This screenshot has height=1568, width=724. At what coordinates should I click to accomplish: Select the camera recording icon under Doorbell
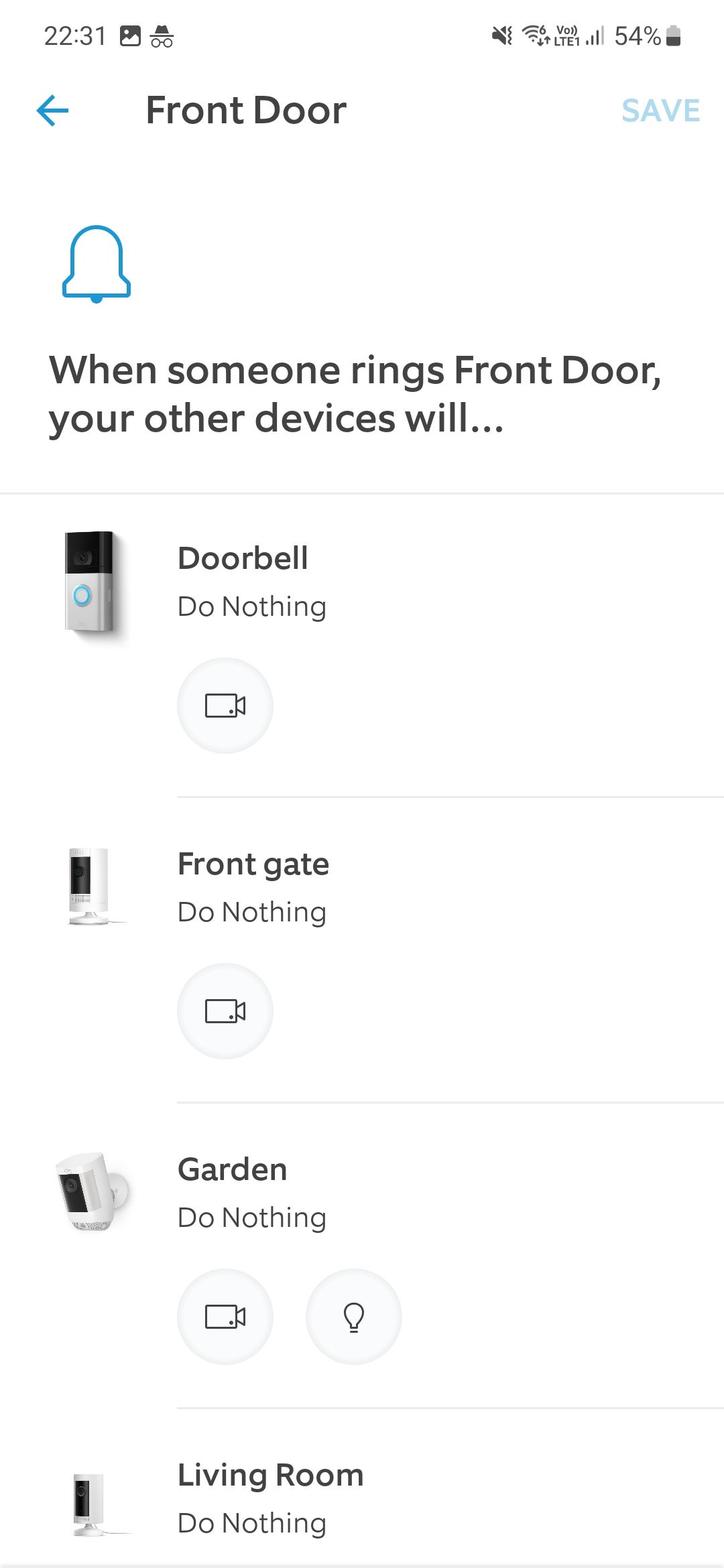[225, 705]
